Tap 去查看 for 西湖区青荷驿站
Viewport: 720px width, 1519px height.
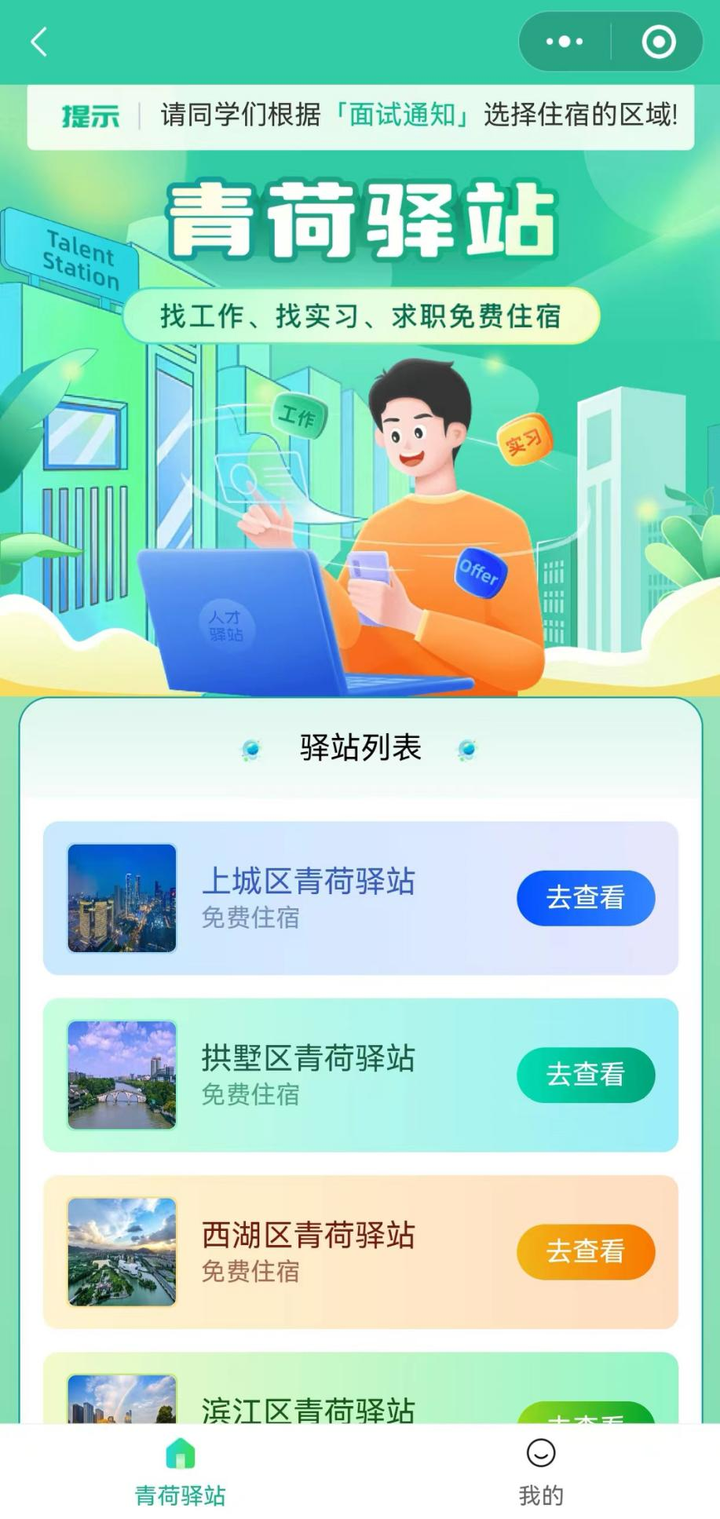click(585, 1251)
